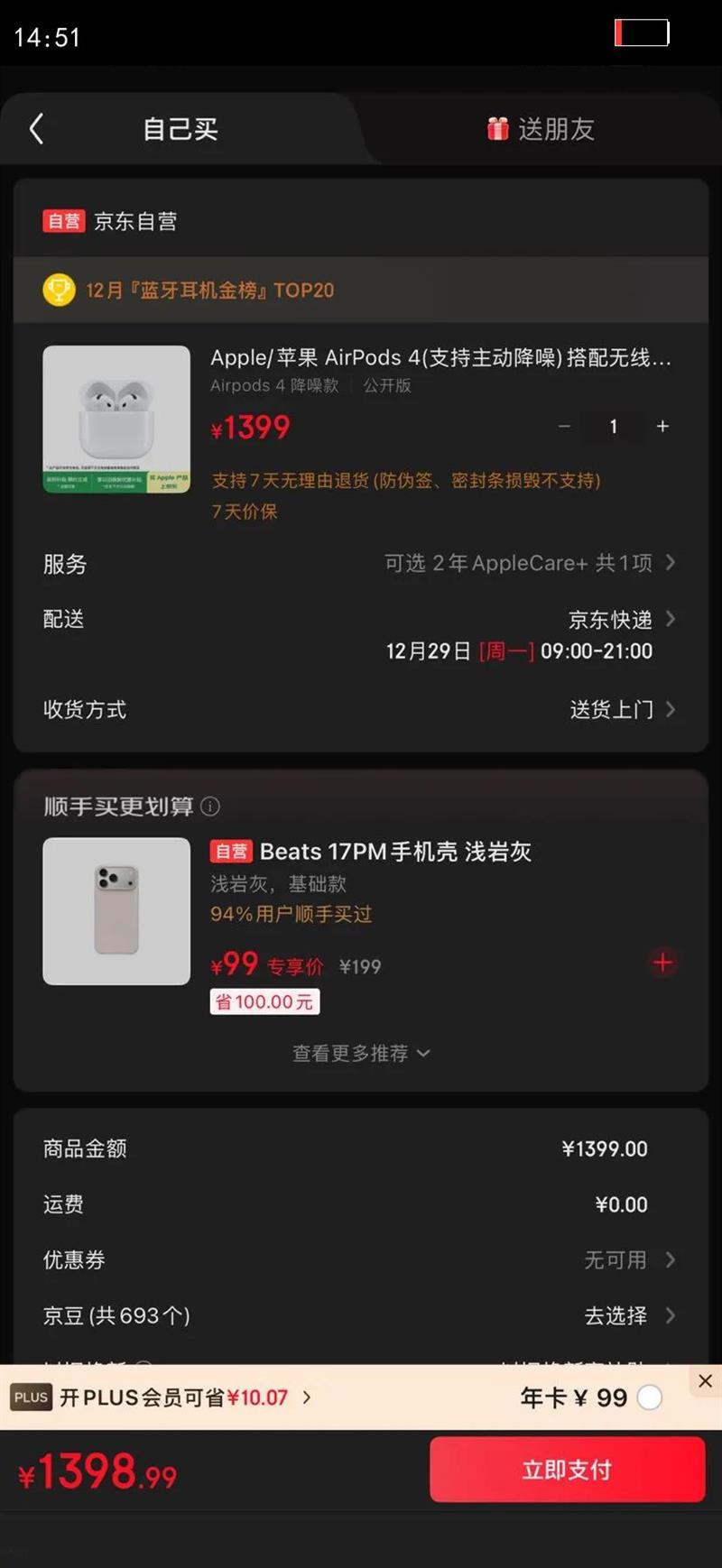Switch to the 自己买 tab
Screen dimensions: 722x1568
178,127
